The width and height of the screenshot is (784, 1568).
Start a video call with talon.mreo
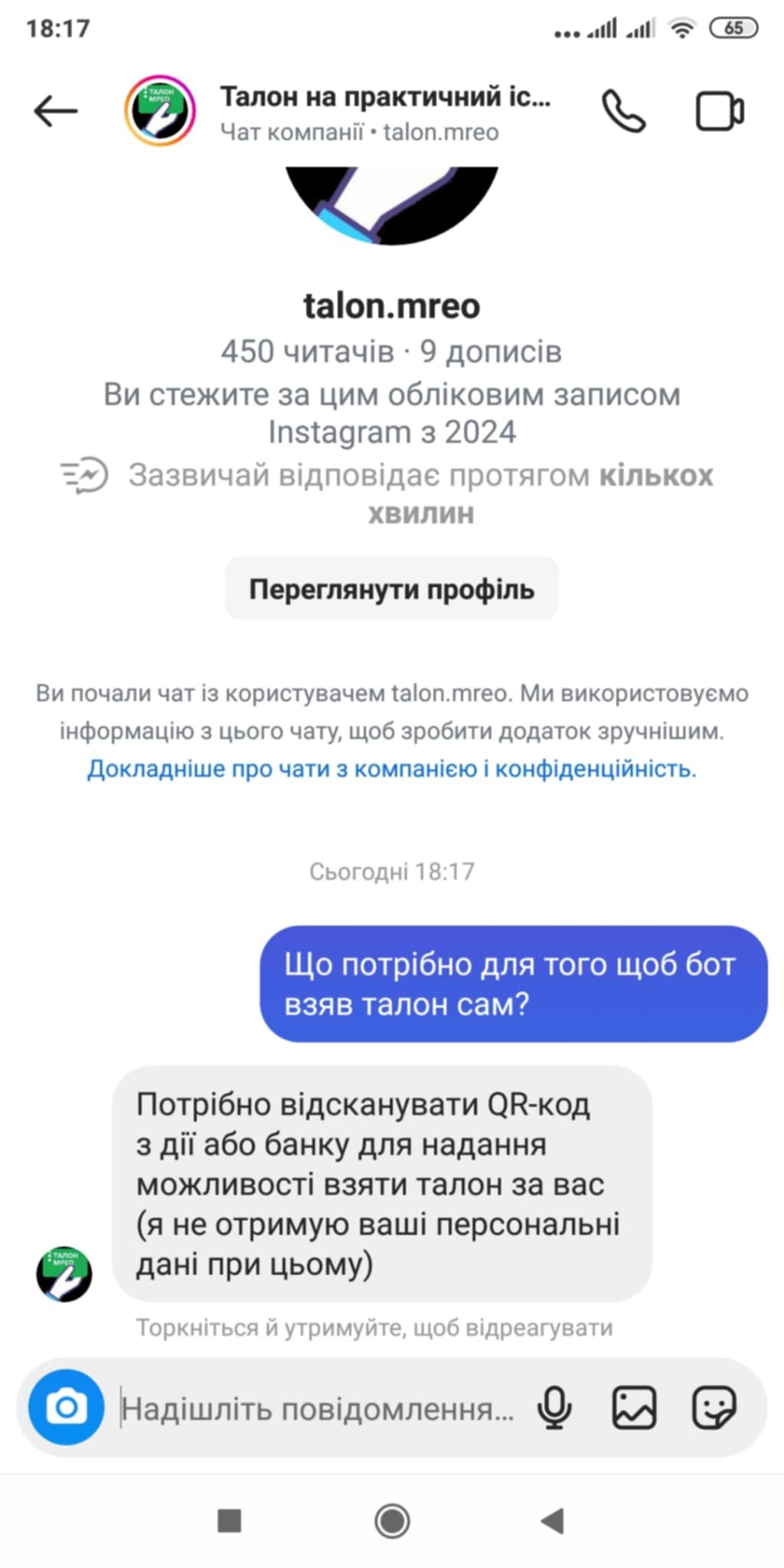[x=720, y=111]
